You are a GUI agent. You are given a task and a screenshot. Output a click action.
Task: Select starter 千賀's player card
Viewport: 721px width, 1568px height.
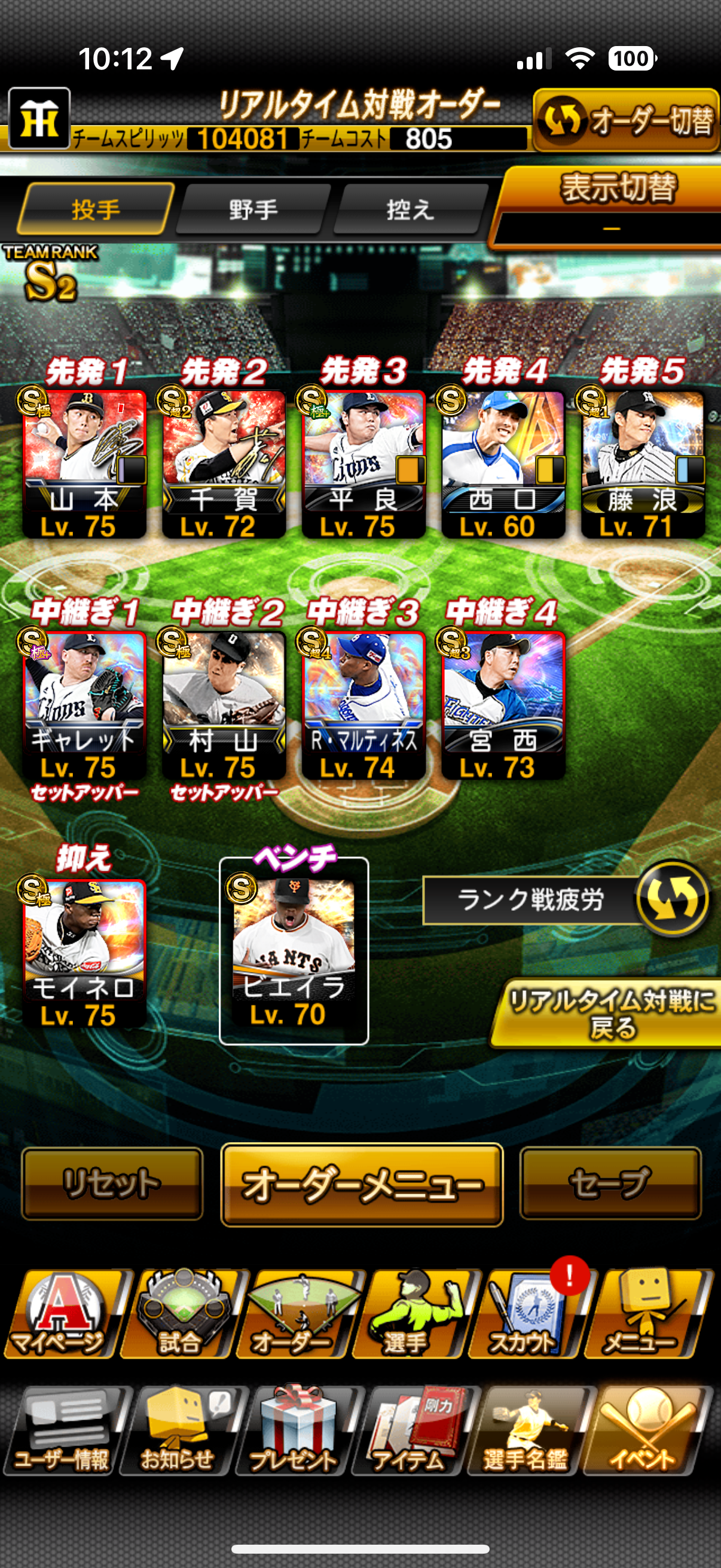224,464
